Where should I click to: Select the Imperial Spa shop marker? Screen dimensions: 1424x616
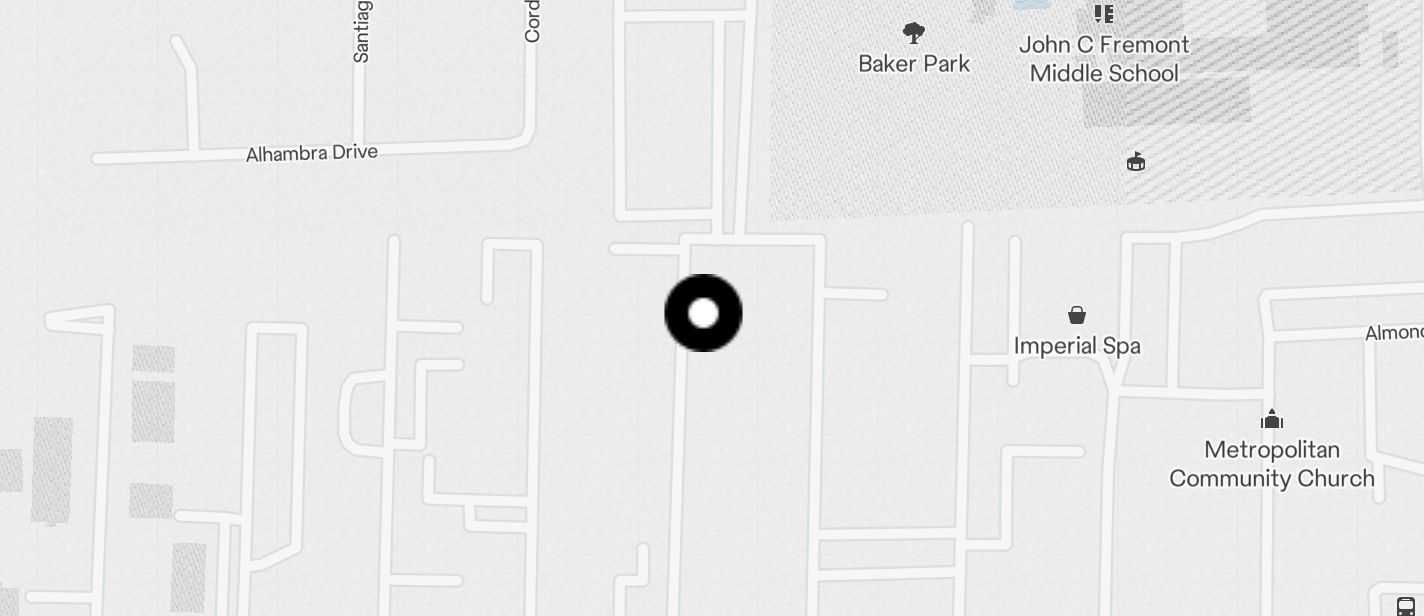click(1076, 316)
